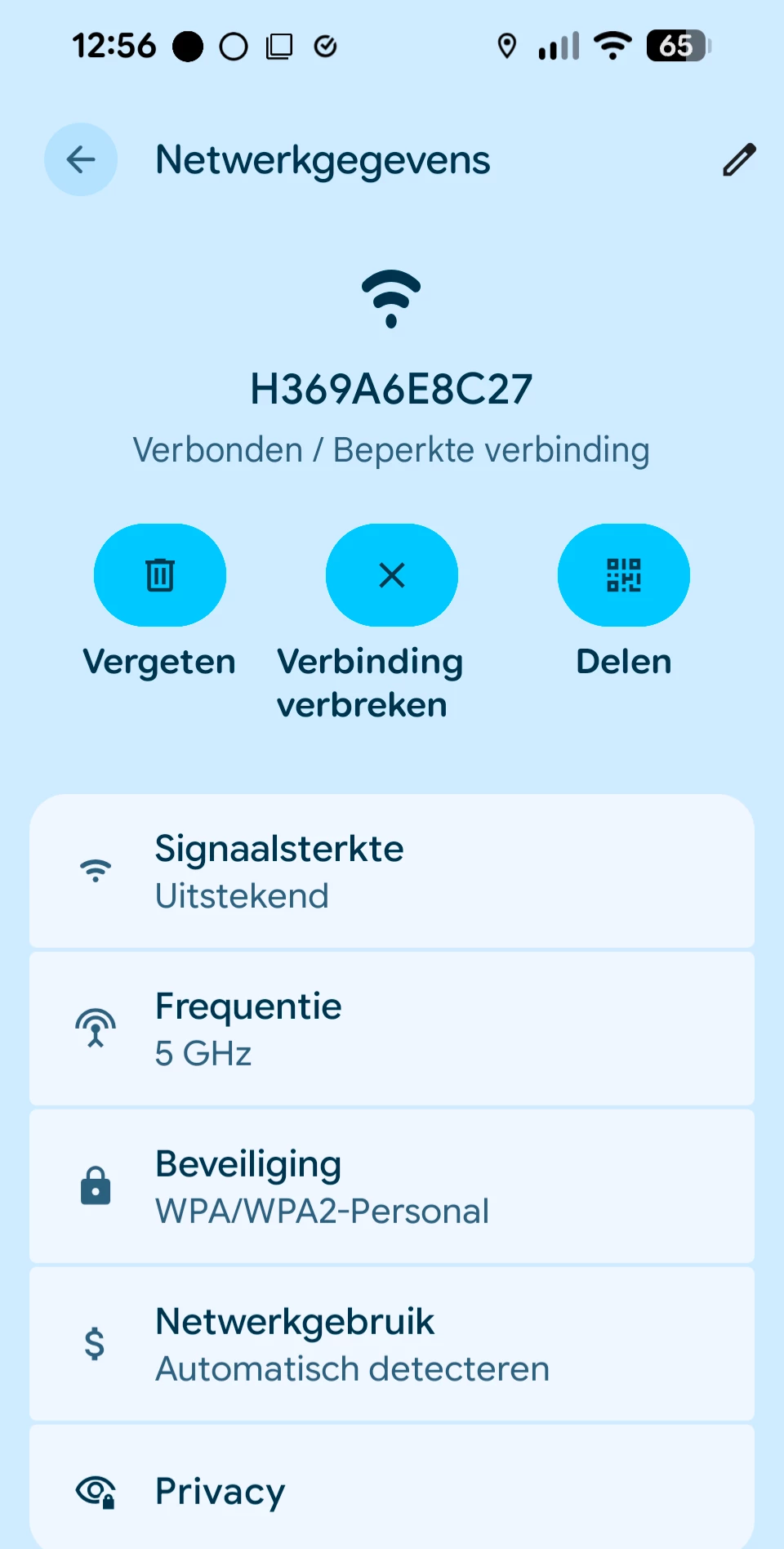Image resolution: width=784 pixels, height=1549 pixels.
Task: Edit the network with the pencil icon
Action: [x=739, y=160]
